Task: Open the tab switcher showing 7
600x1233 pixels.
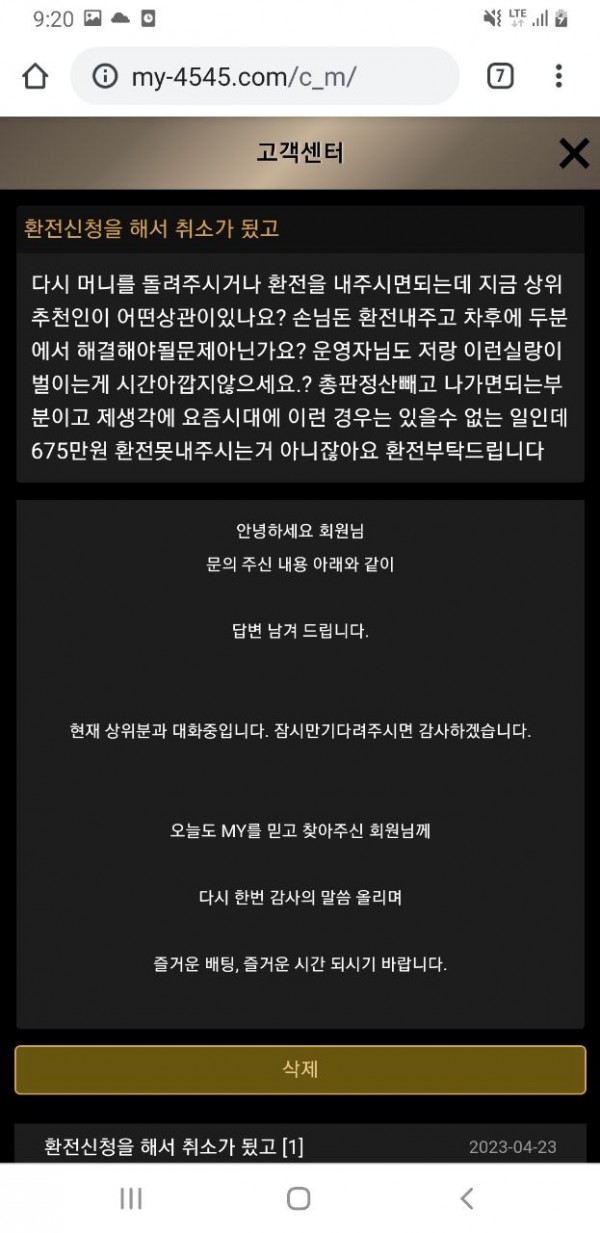Action: [x=500, y=77]
